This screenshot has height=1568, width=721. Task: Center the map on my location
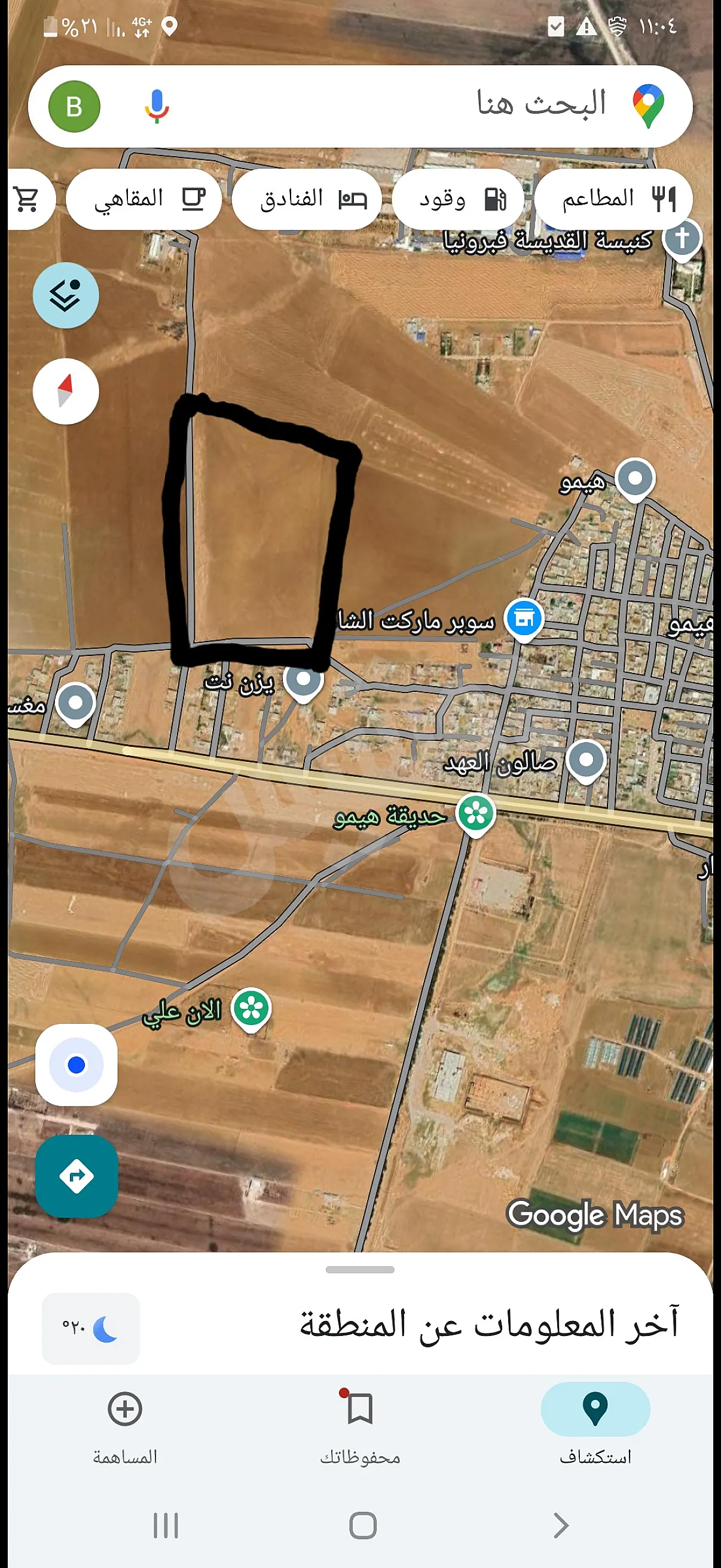[77, 1064]
